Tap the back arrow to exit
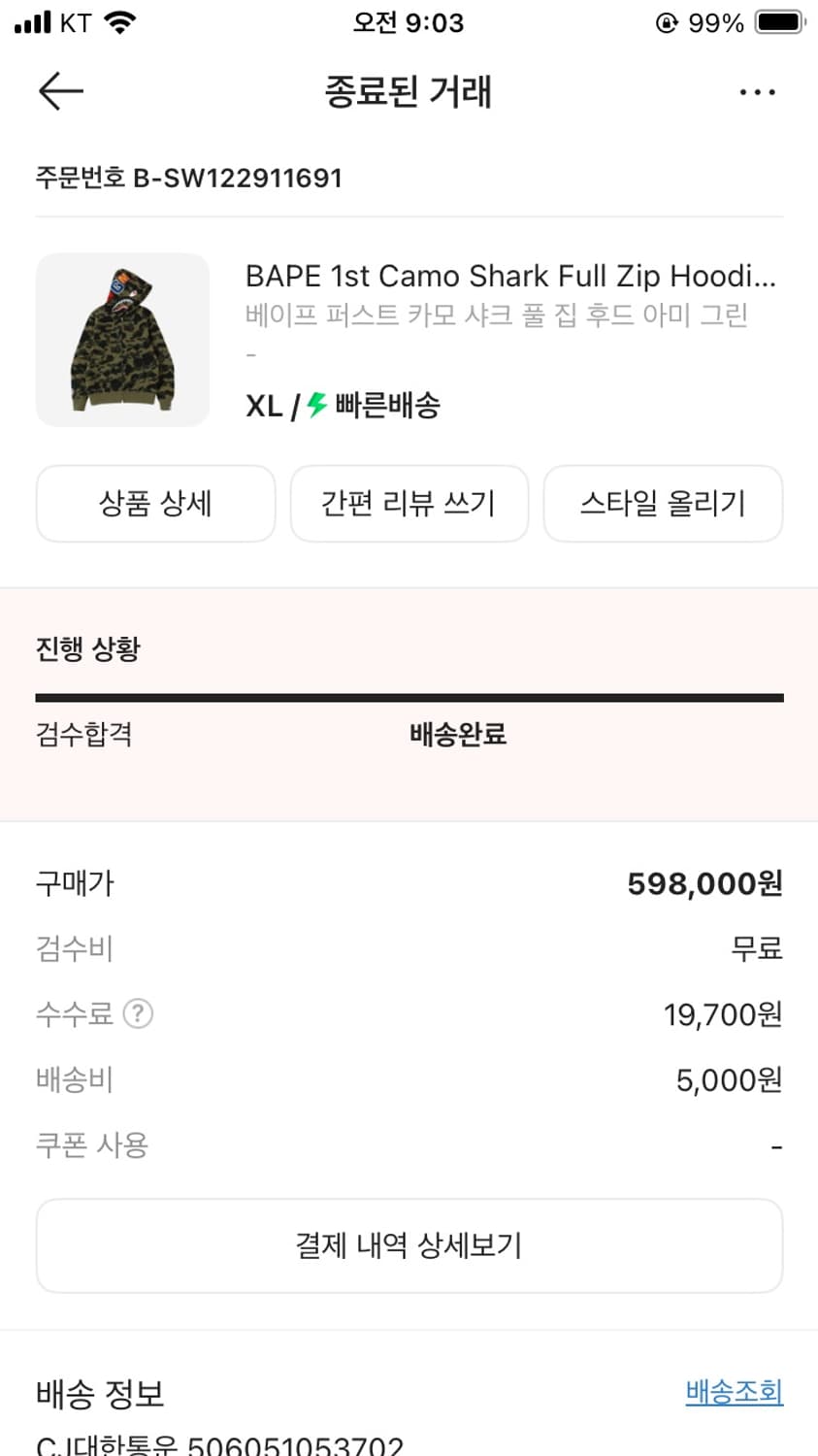The image size is (818, 1456). pyautogui.click(x=60, y=91)
